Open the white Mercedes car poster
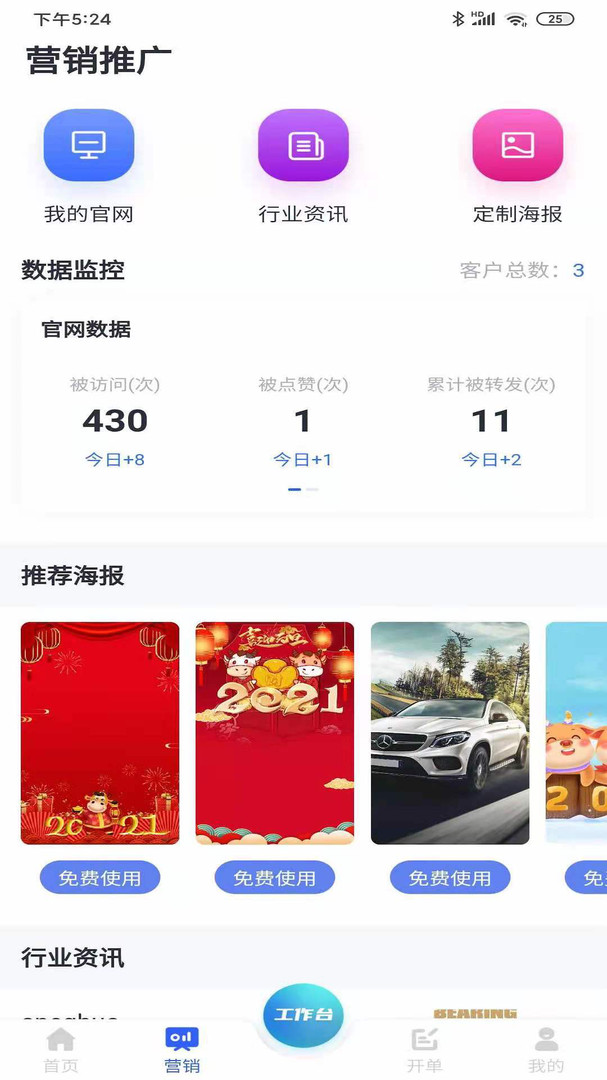 point(450,733)
